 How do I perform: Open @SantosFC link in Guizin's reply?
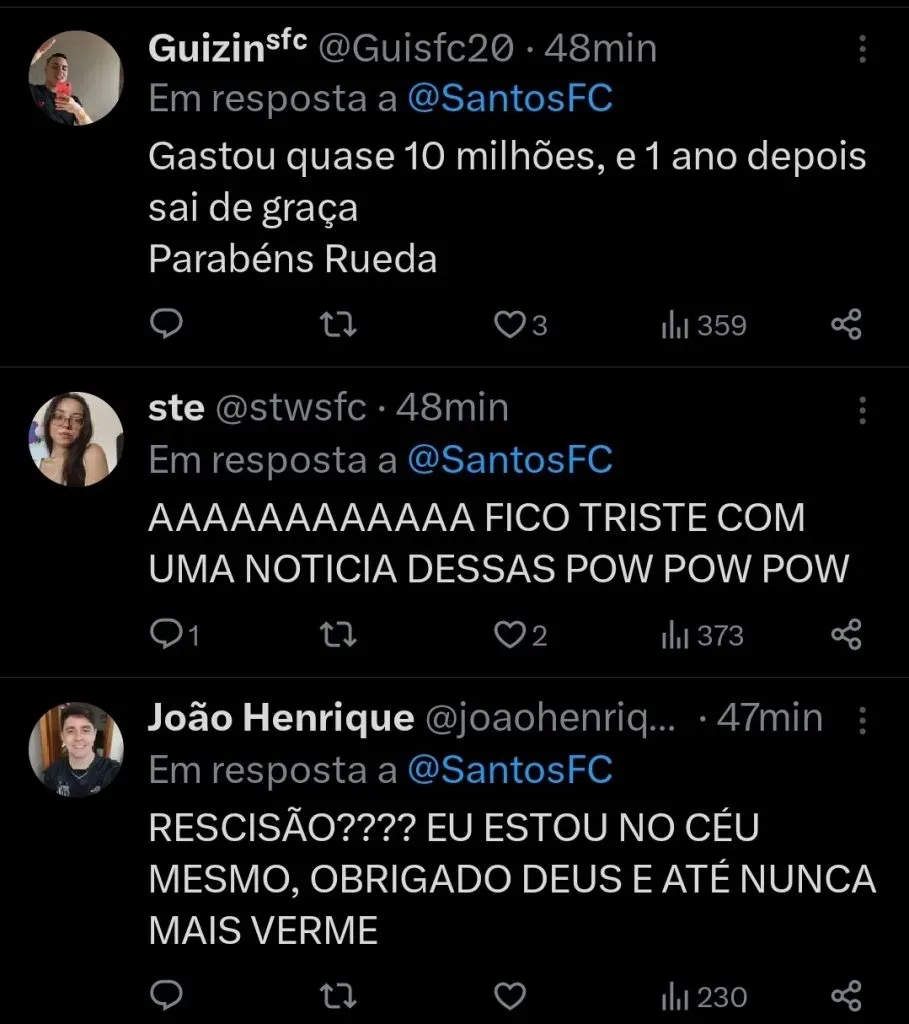(510, 98)
